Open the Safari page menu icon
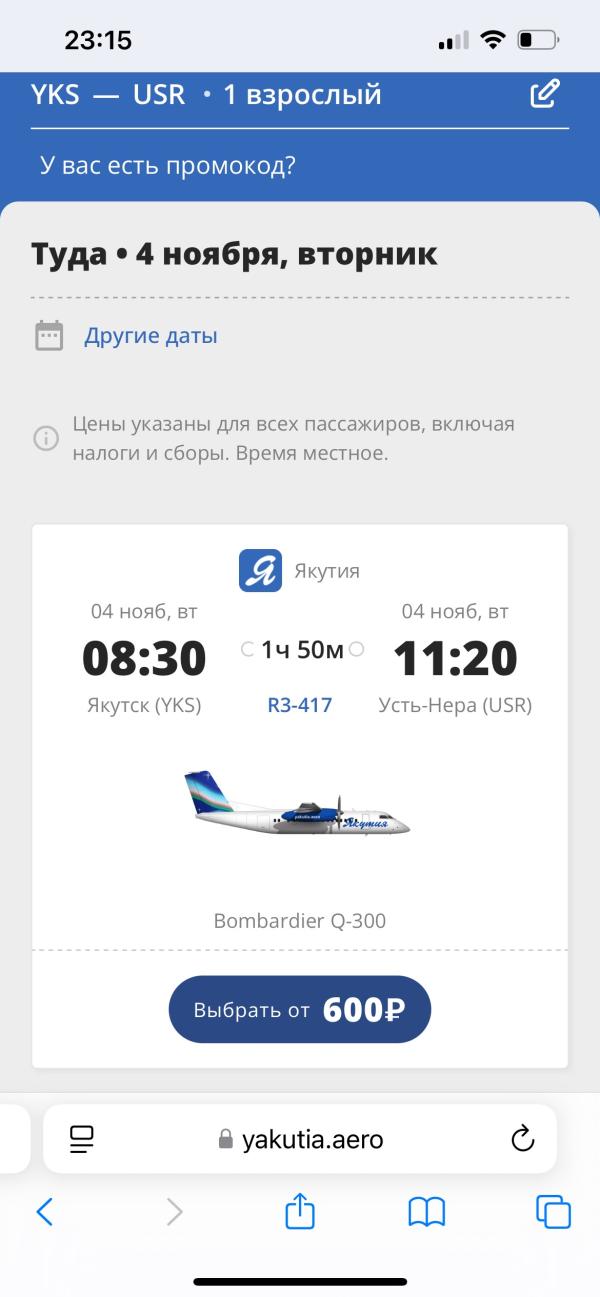The height and width of the screenshot is (1297, 600). pos(82,1139)
